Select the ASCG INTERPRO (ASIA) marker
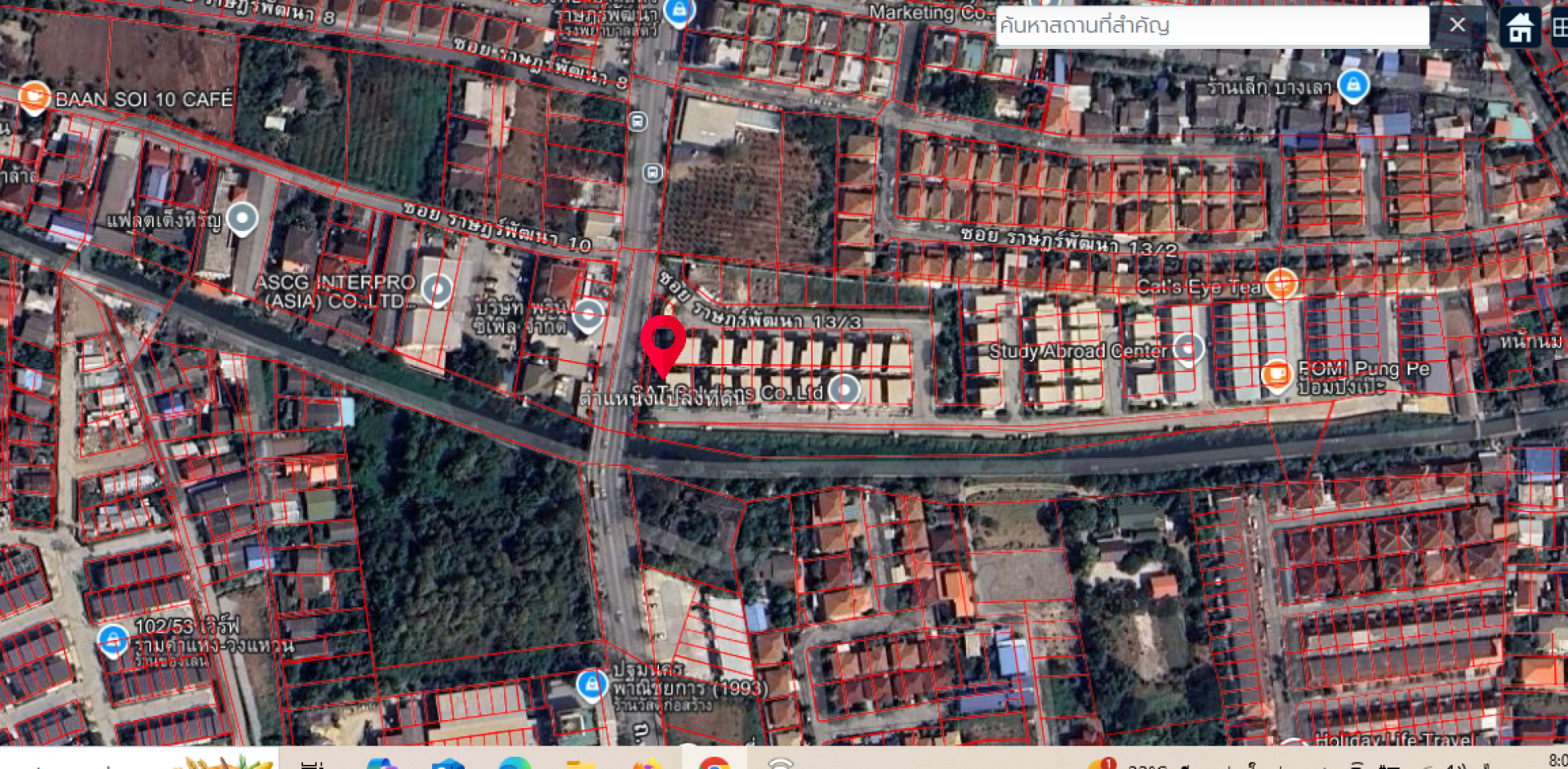Viewport: 1568px width, 769px height. (x=437, y=289)
